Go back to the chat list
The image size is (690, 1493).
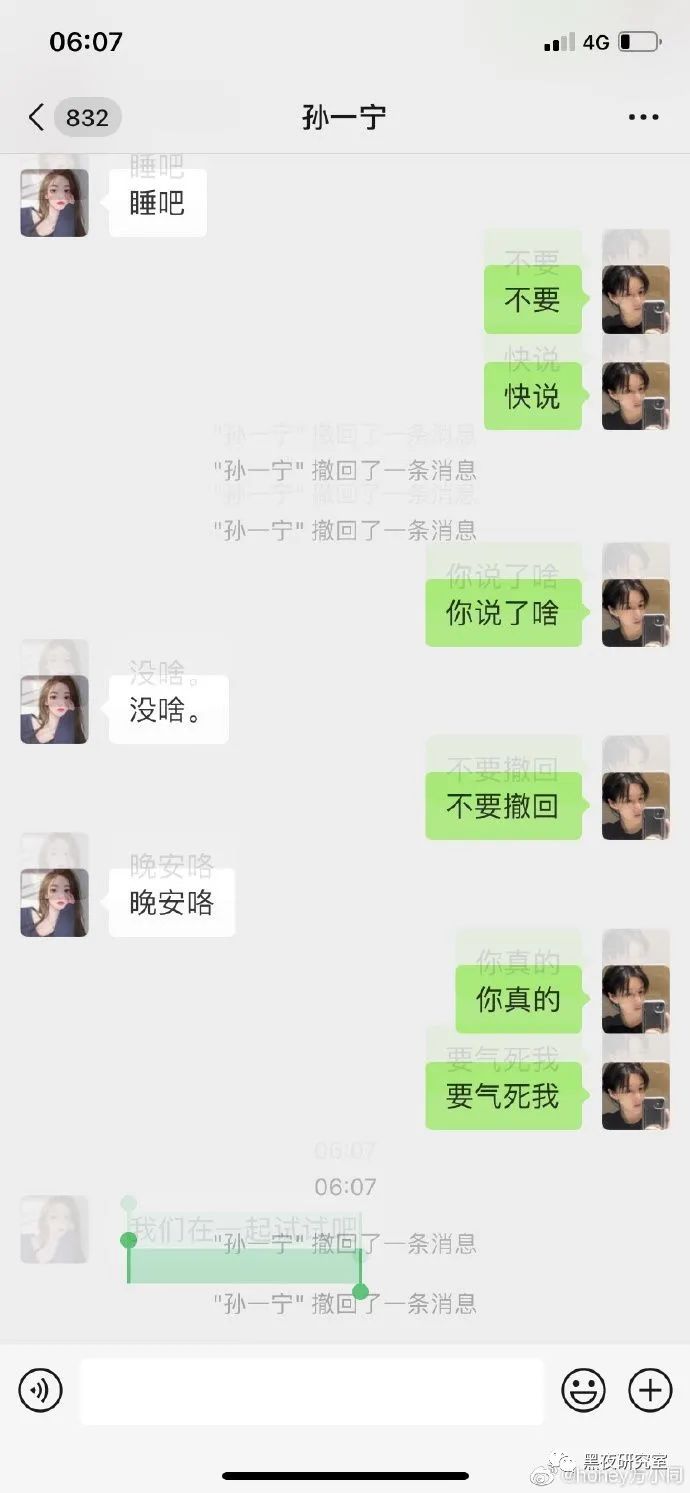pyautogui.click(x=37, y=118)
